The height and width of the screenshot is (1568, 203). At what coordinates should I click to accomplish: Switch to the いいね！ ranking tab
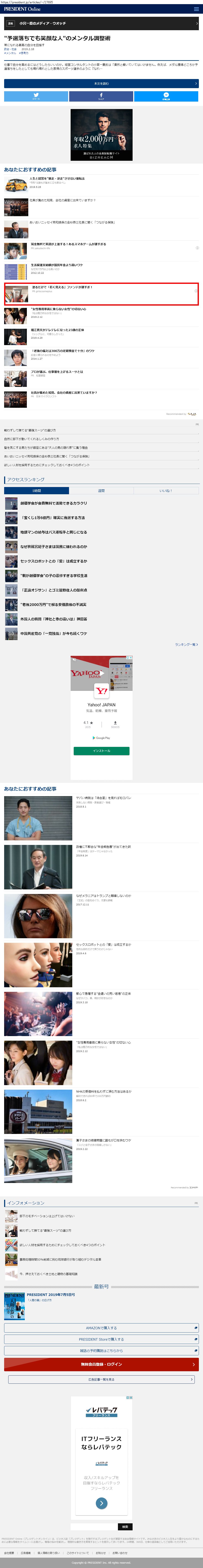pyautogui.click(x=166, y=490)
